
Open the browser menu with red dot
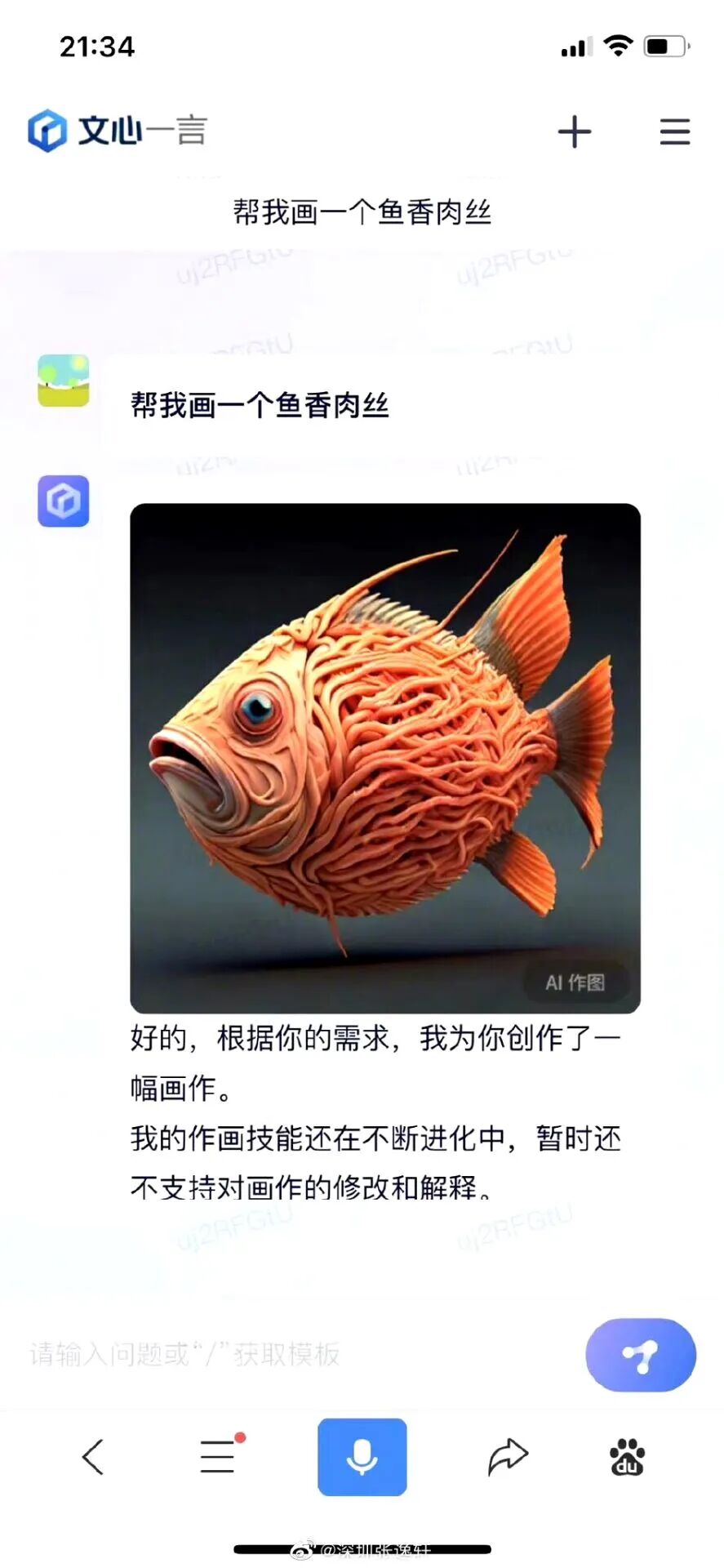pos(219,1457)
